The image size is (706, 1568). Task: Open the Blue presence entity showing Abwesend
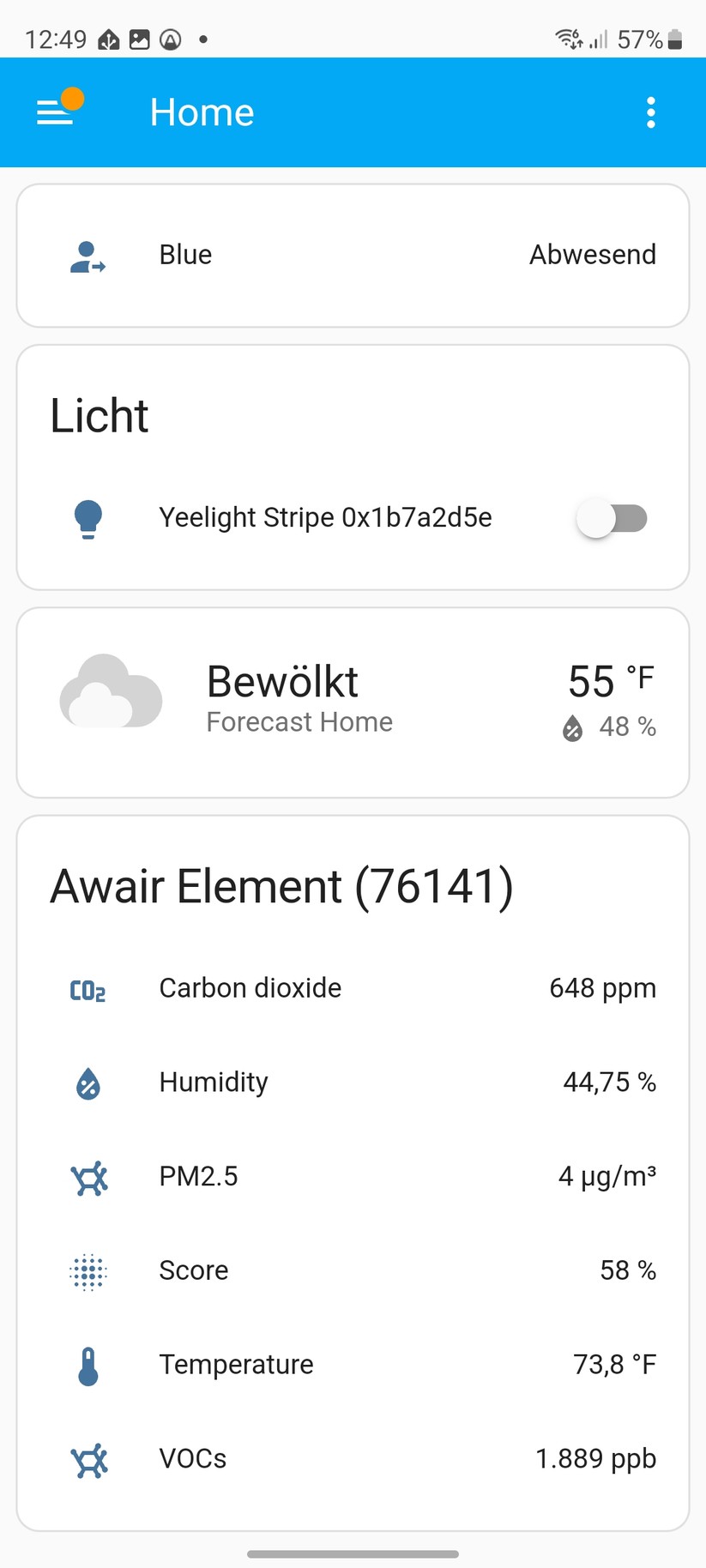tap(353, 254)
